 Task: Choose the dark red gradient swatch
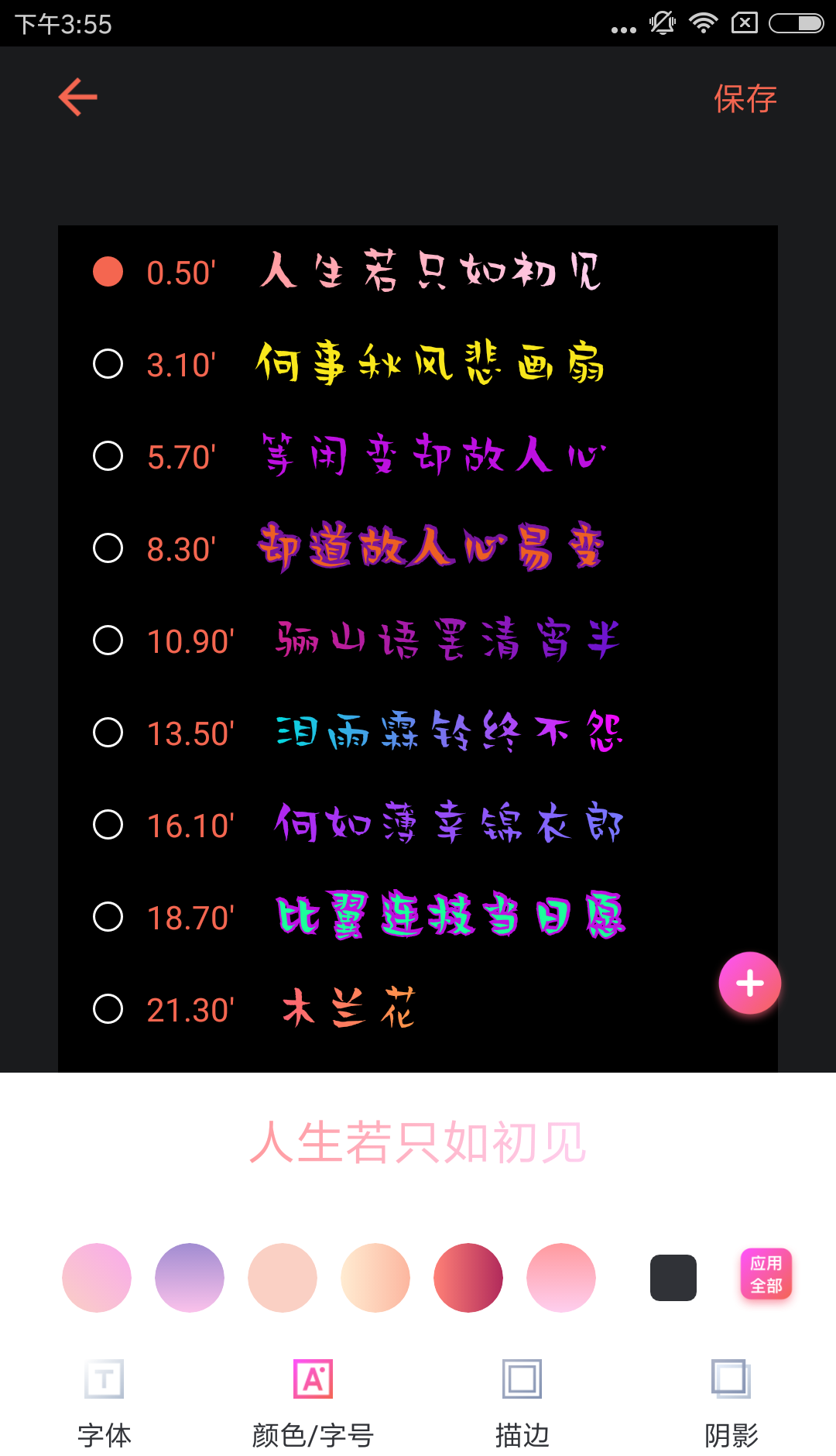pyautogui.click(x=468, y=1278)
